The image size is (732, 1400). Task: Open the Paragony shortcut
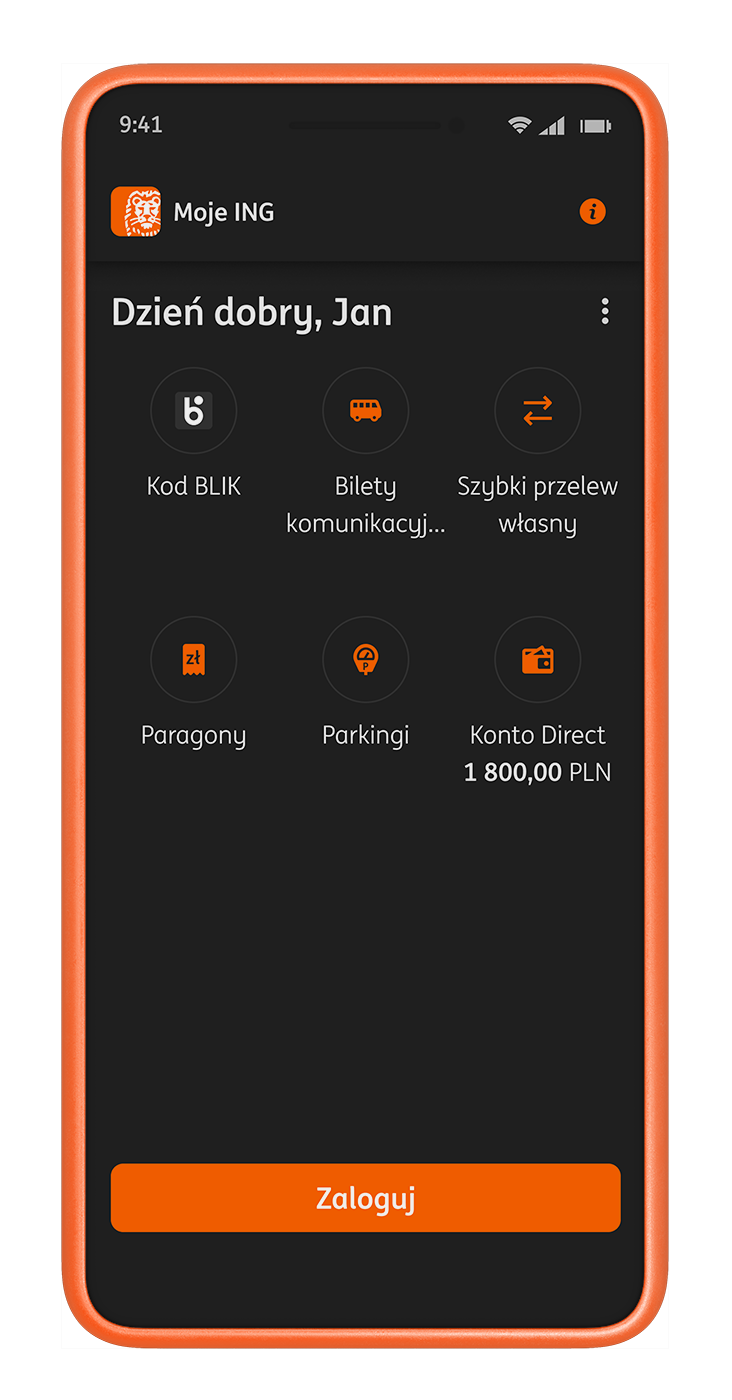tap(194, 660)
